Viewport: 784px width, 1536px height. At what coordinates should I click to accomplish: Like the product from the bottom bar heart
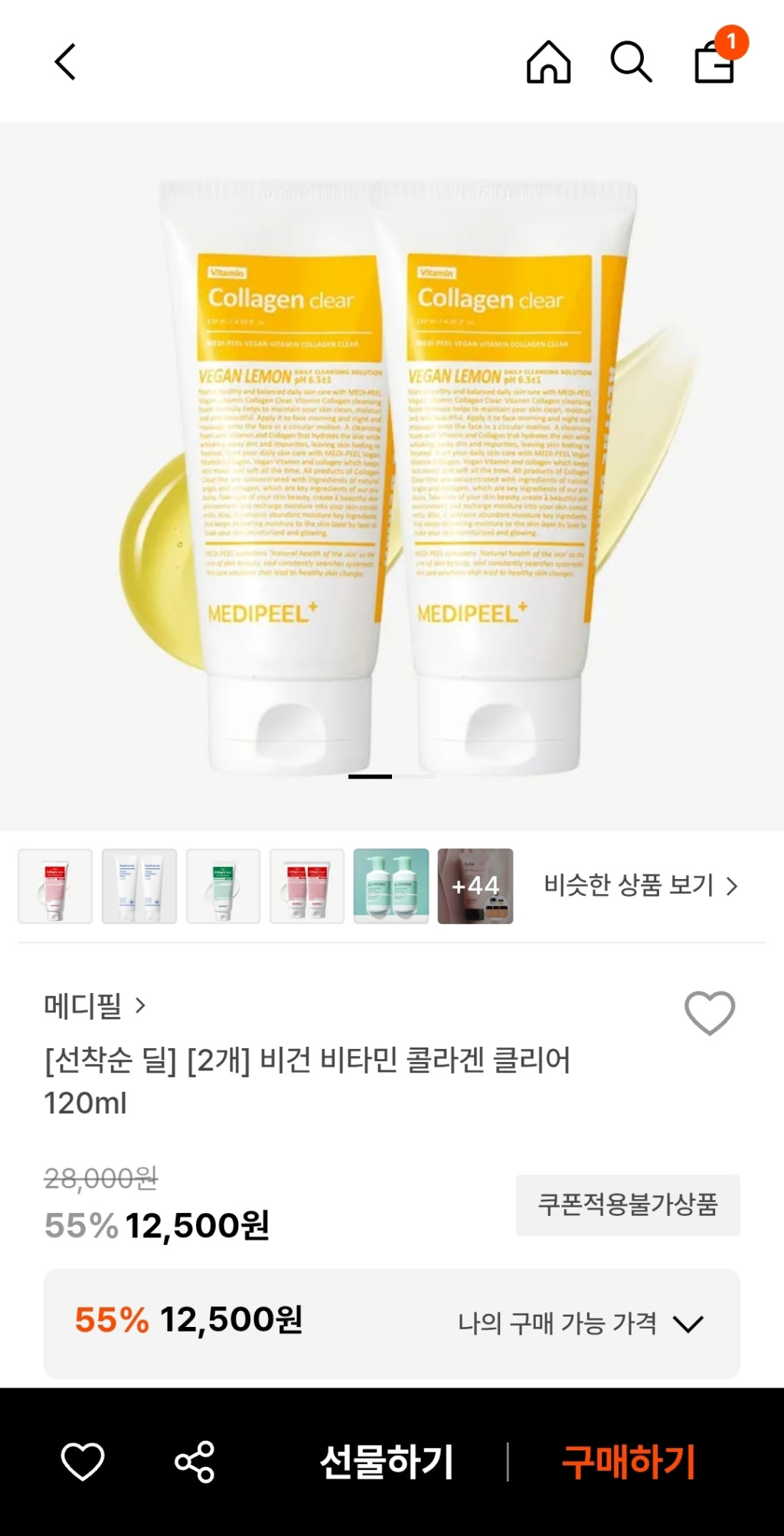click(x=83, y=1461)
